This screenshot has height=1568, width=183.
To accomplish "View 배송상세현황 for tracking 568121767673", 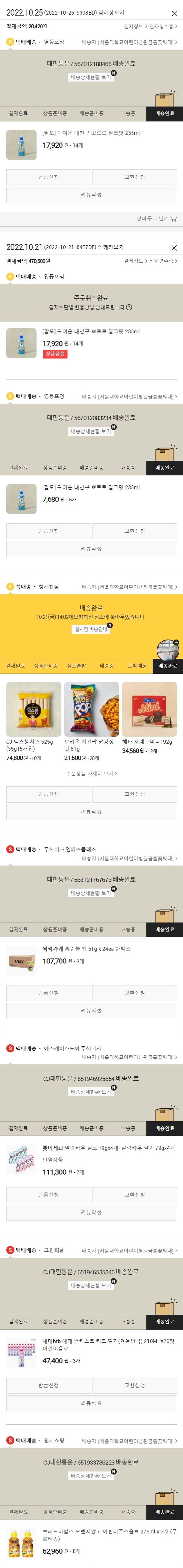I will coord(91,893).
